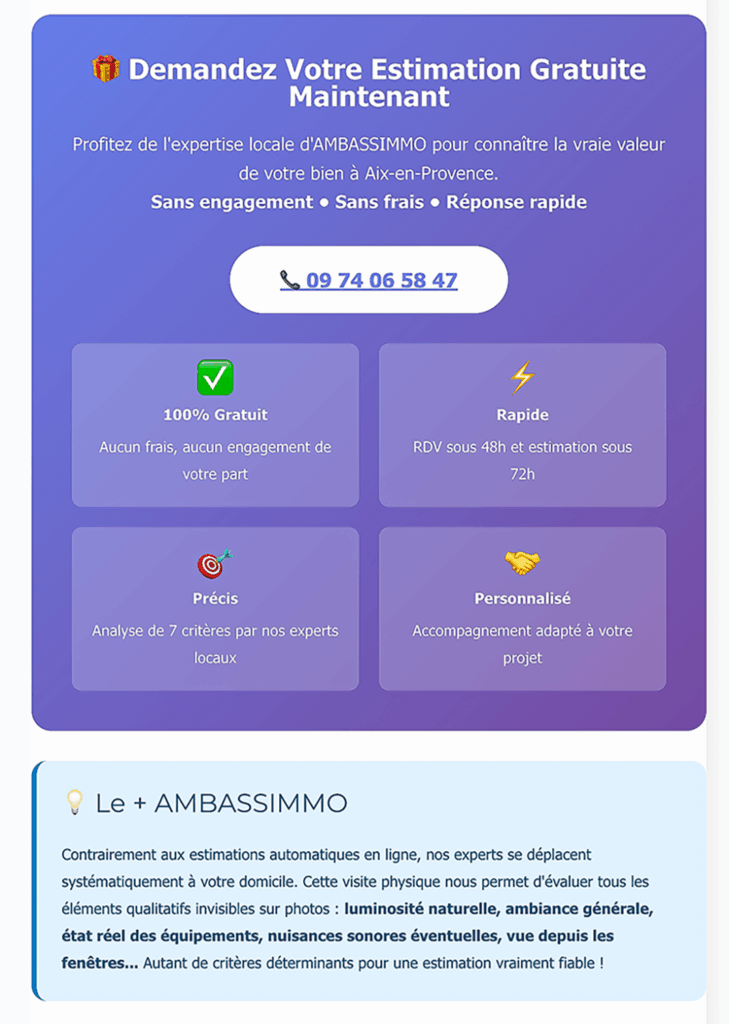
Task: Call the 09 74 06 58 47 phone number
Action: tap(369, 280)
